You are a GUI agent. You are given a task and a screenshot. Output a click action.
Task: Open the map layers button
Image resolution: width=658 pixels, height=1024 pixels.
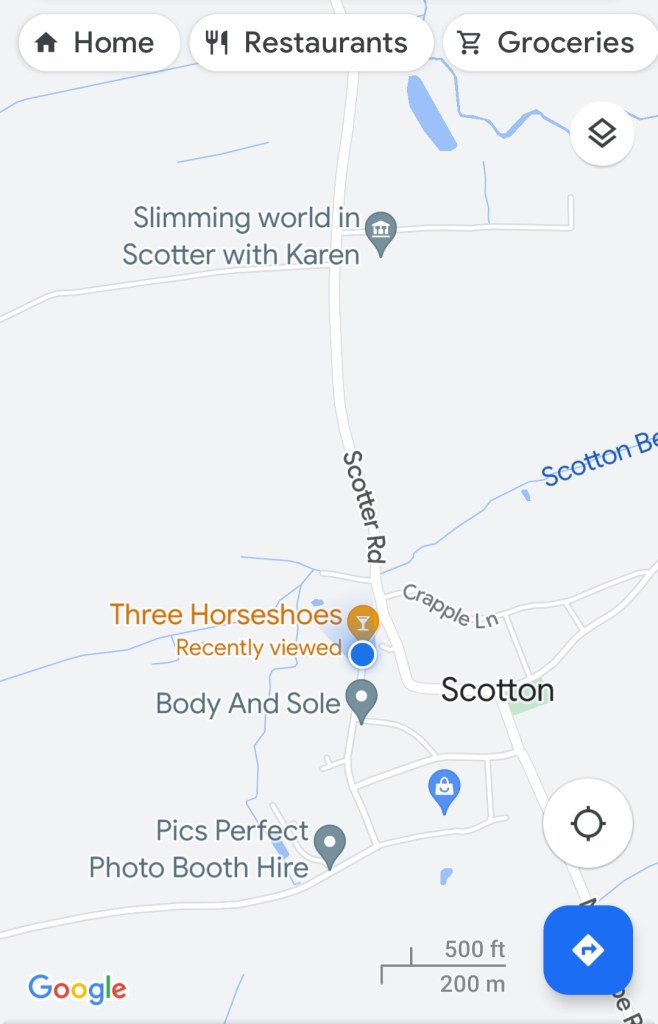pyautogui.click(x=601, y=132)
